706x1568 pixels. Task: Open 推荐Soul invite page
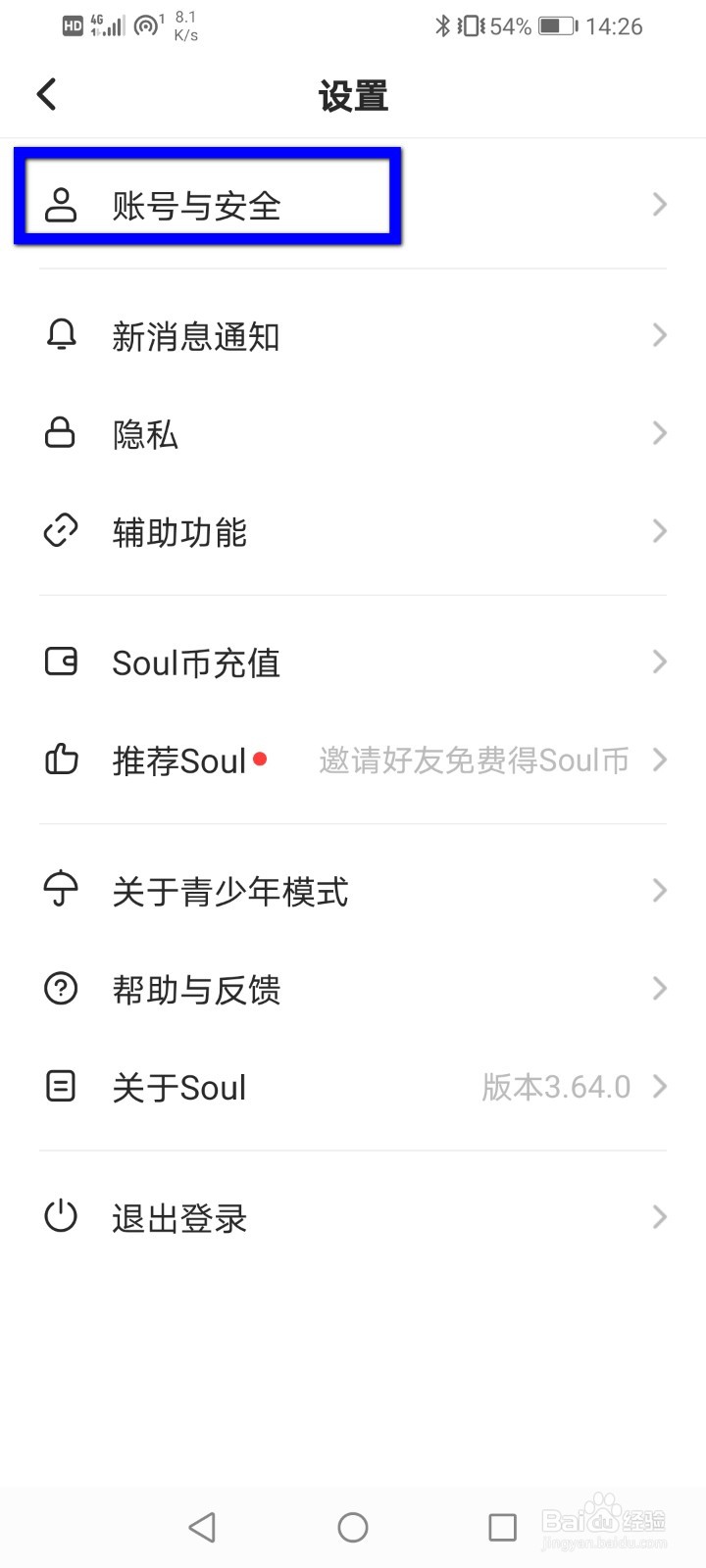click(x=353, y=760)
